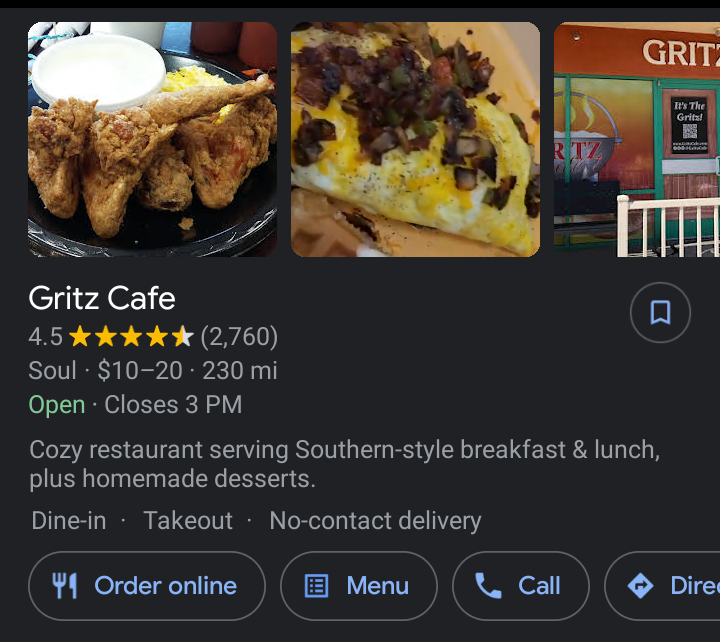
Task: View the Gritz storefront photo
Action: point(637,140)
